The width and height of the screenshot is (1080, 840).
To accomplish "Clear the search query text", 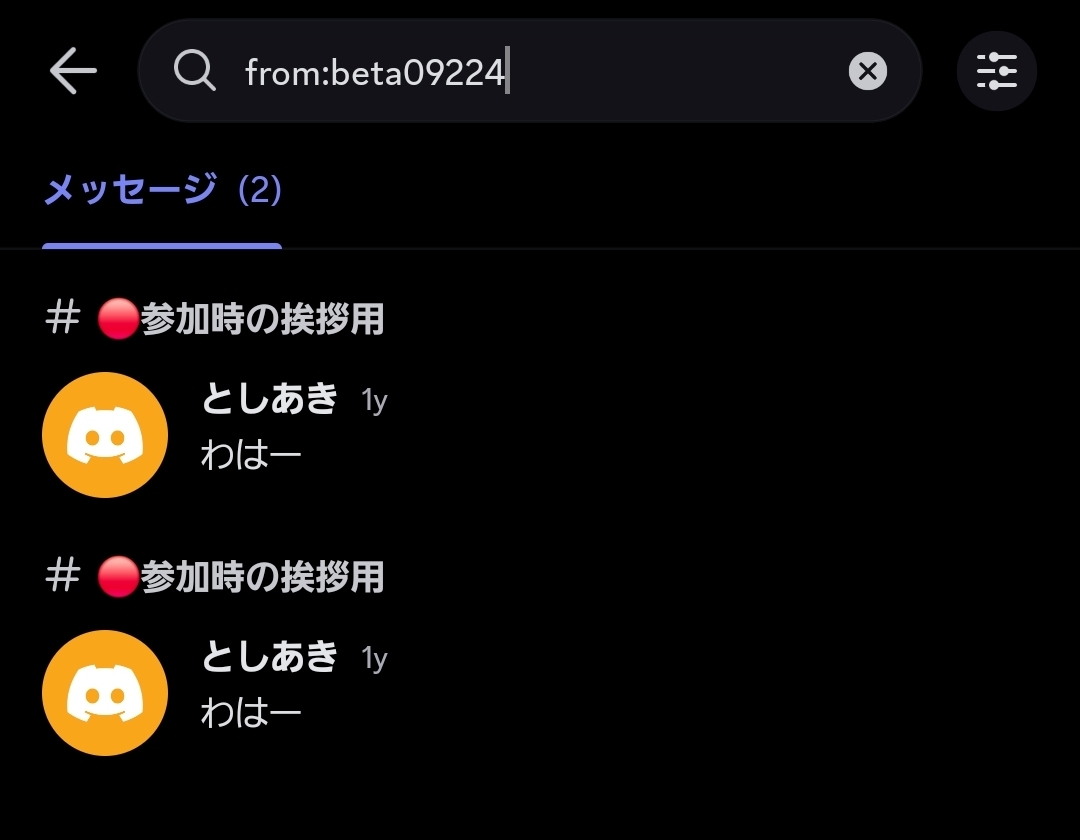I will 867,71.
